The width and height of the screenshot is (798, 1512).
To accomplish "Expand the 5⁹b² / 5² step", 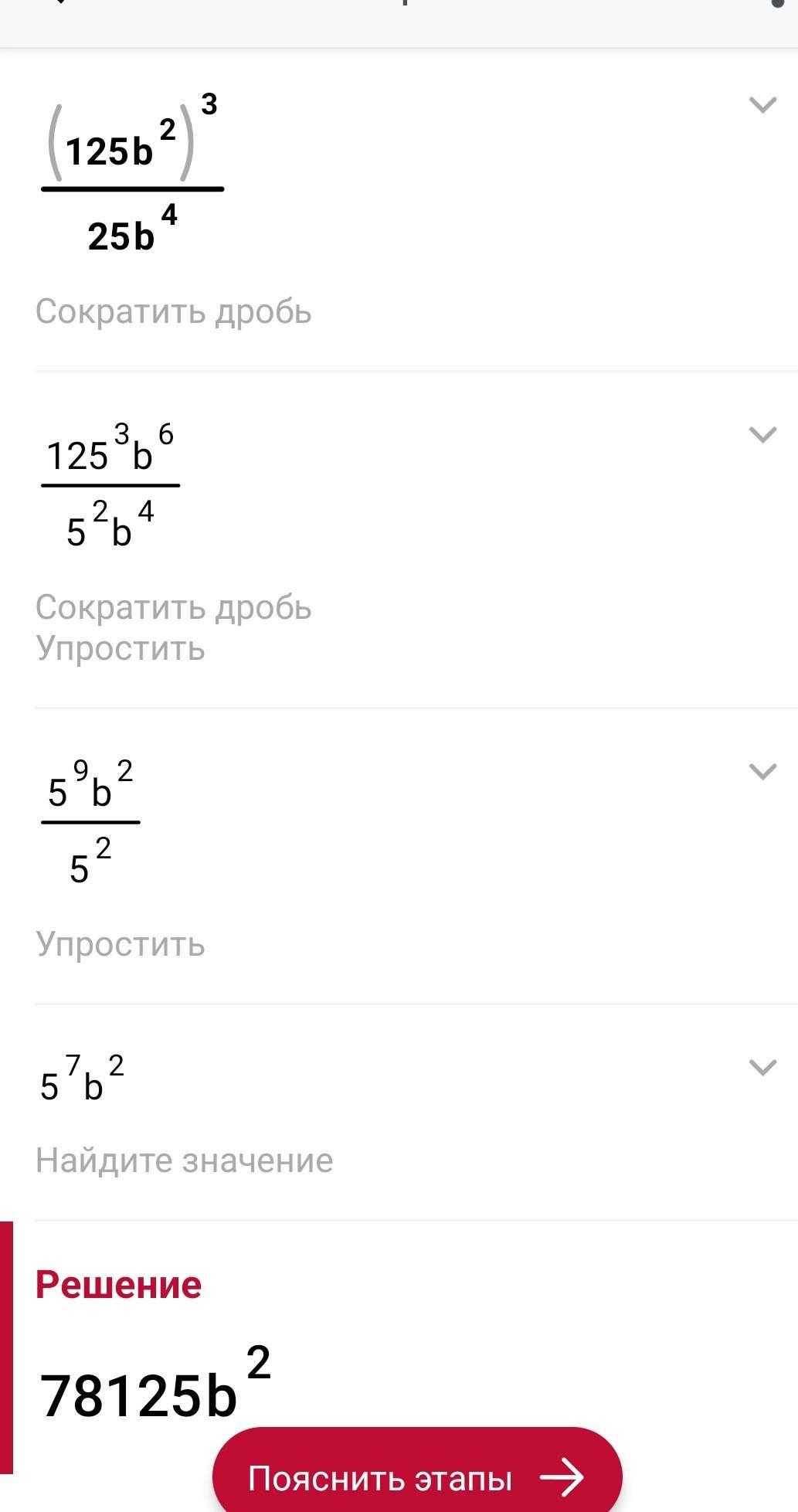I will click(762, 772).
